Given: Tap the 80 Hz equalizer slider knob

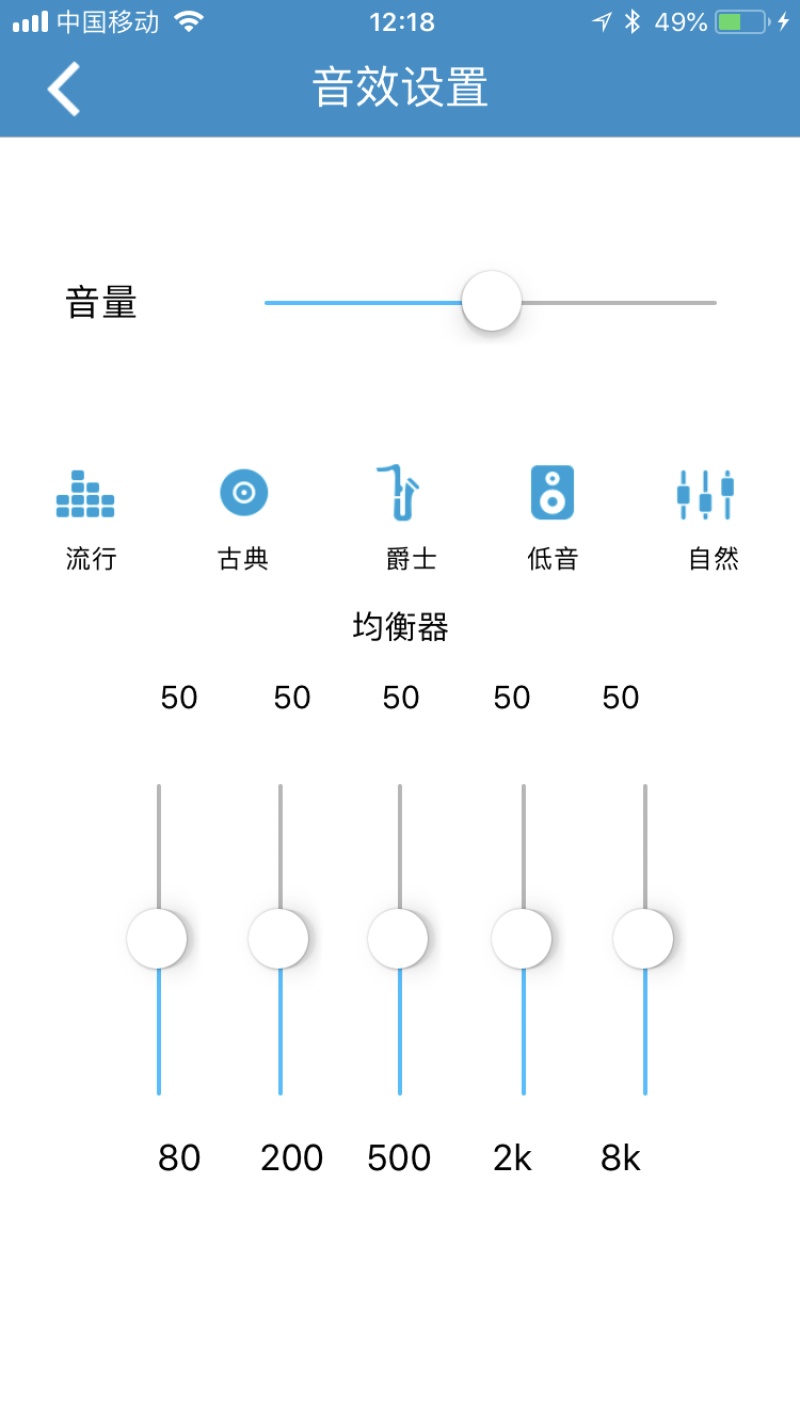Looking at the screenshot, I should pyautogui.click(x=157, y=939).
